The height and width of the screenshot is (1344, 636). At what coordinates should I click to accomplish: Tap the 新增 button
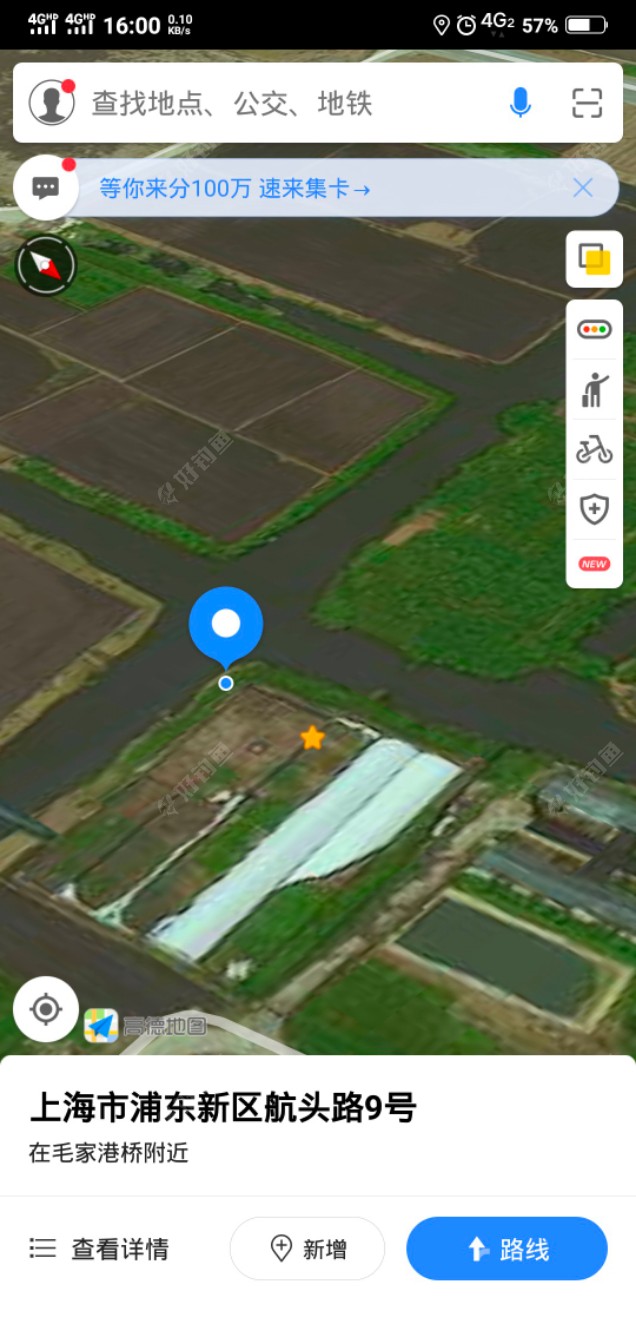pos(307,1249)
